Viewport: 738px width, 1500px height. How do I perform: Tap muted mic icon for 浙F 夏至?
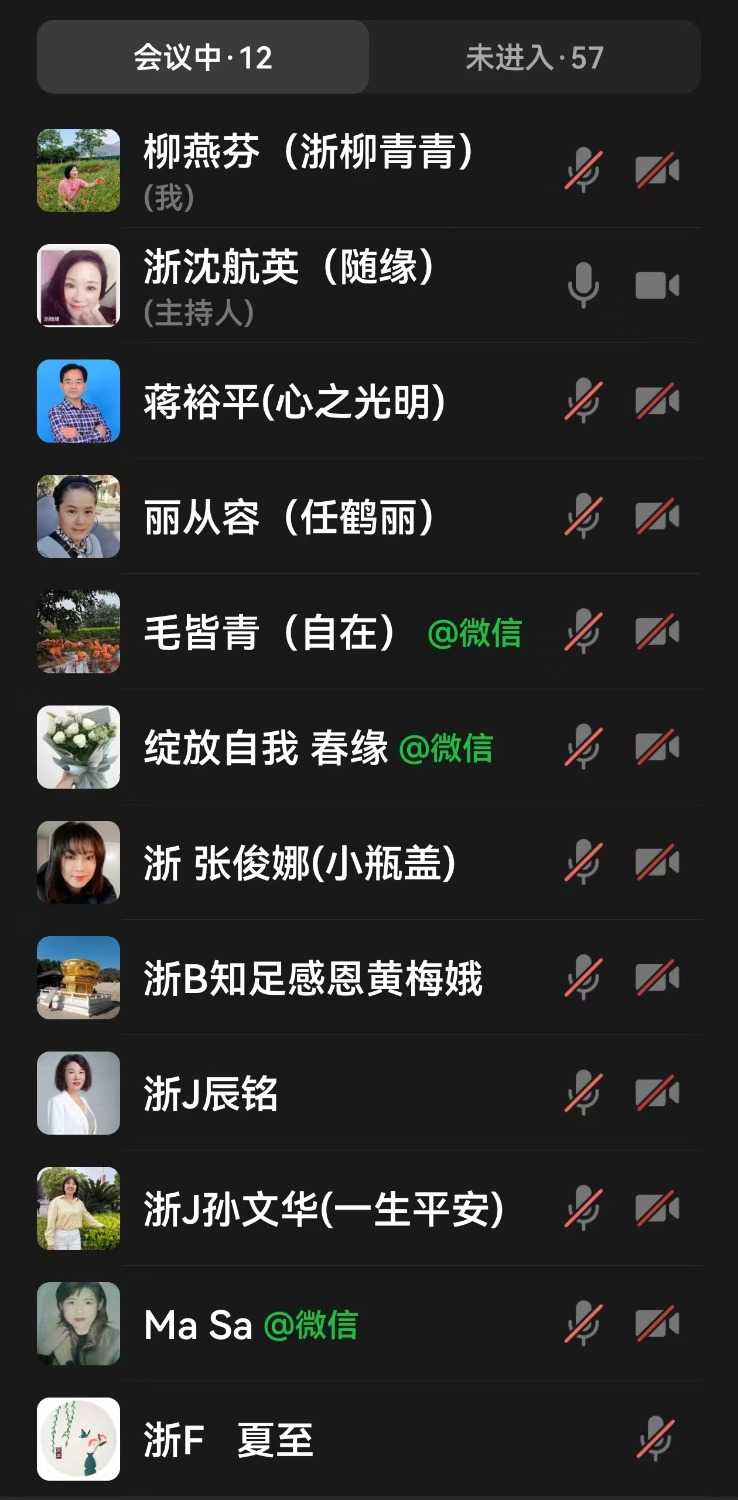656,1439
